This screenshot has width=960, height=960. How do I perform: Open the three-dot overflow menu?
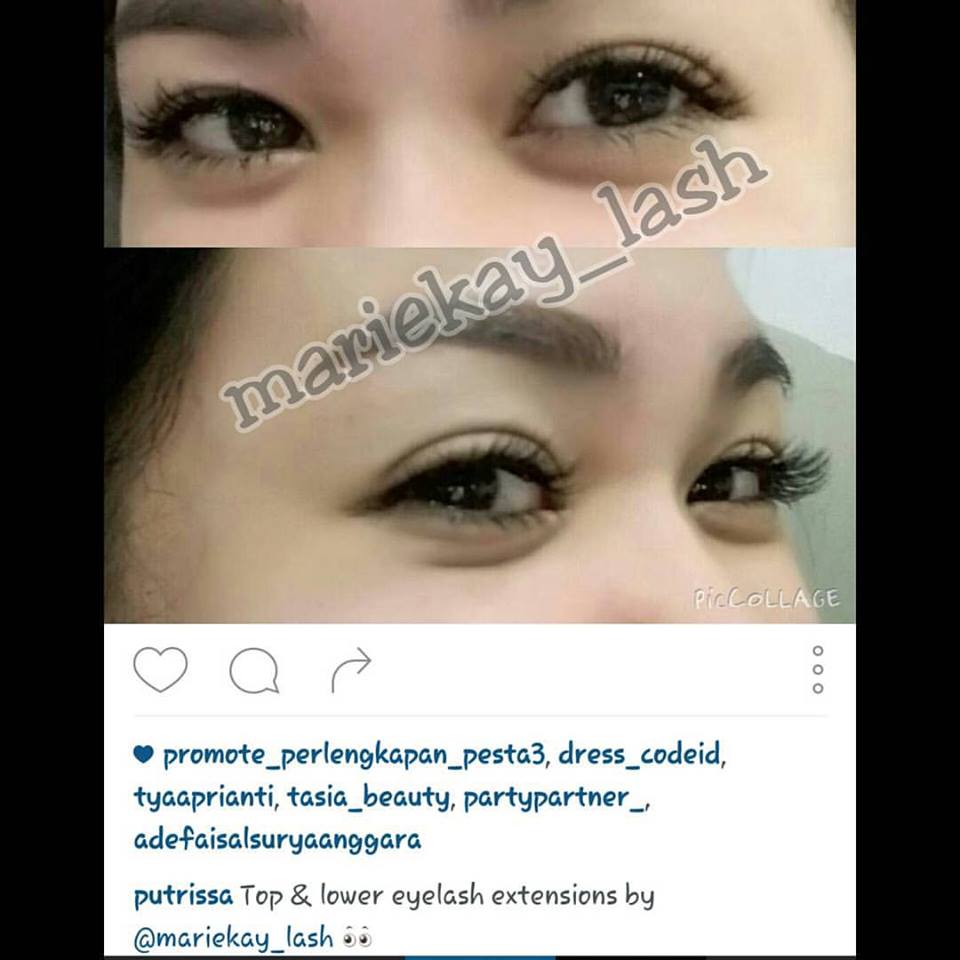[818, 669]
